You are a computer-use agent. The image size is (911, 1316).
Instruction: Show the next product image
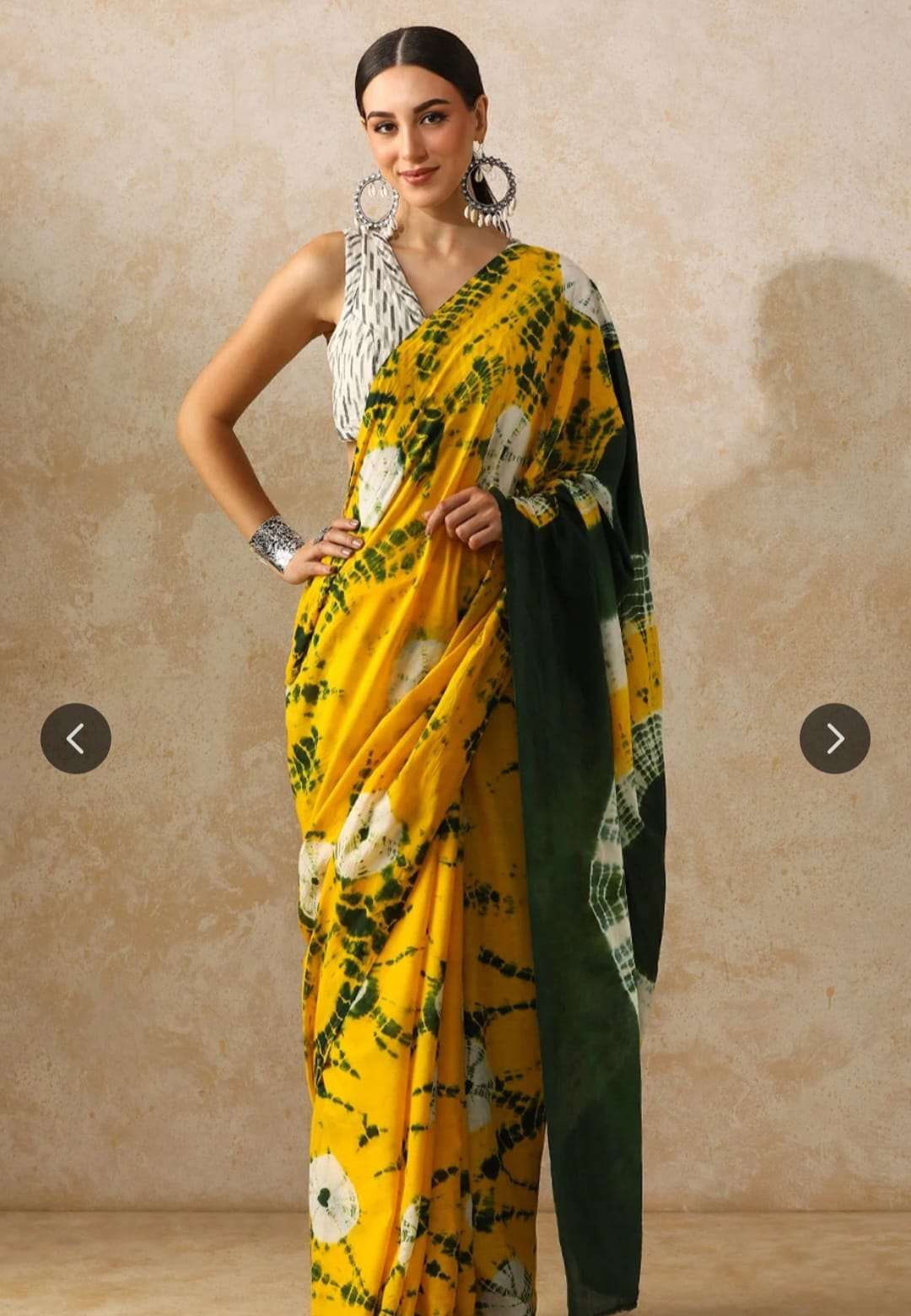click(834, 738)
